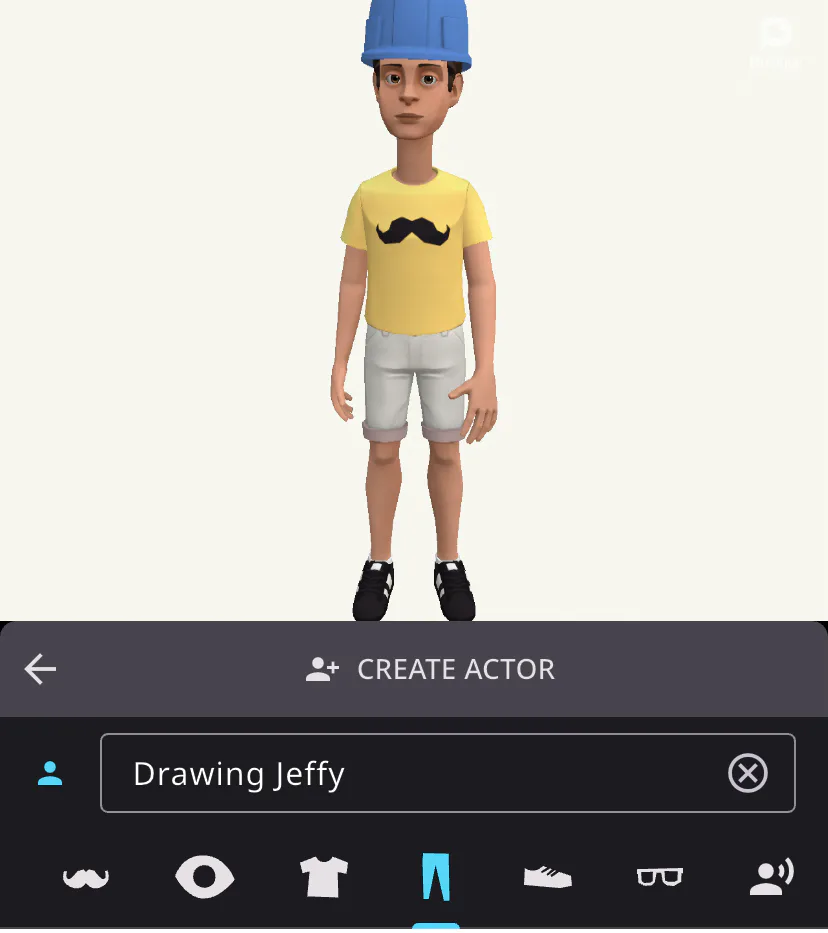
Task: Go back using the arrow
Action: [x=41, y=669]
